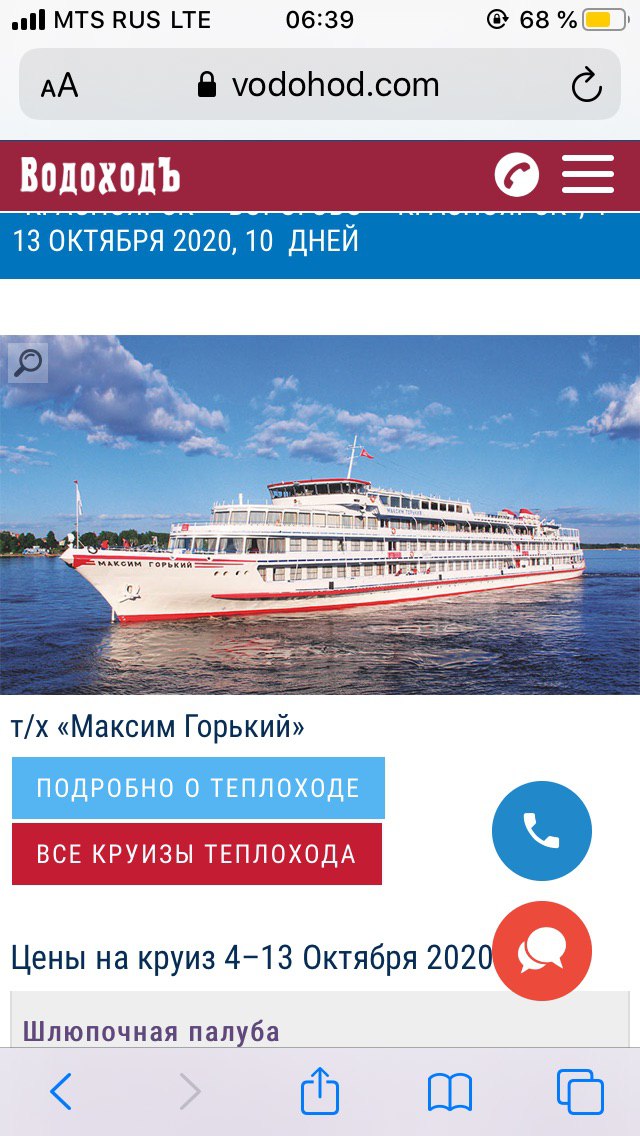Tap the vodohod.com address bar
The image size is (640, 1136).
point(320,85)
